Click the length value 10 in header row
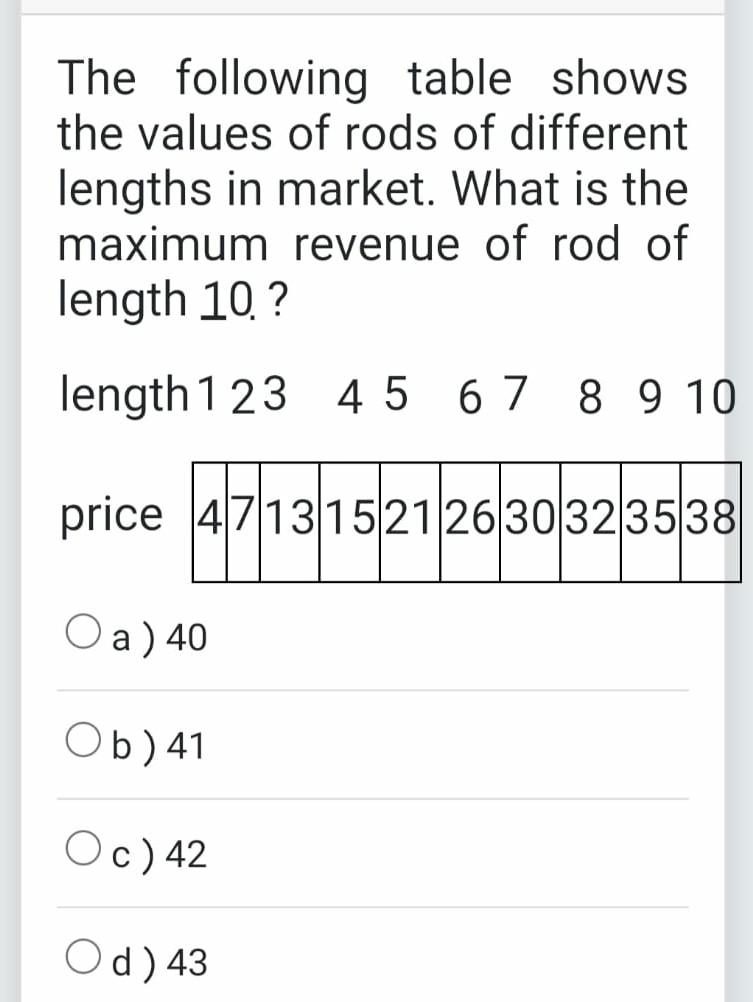753x1002 pixels. pos(713,395)
